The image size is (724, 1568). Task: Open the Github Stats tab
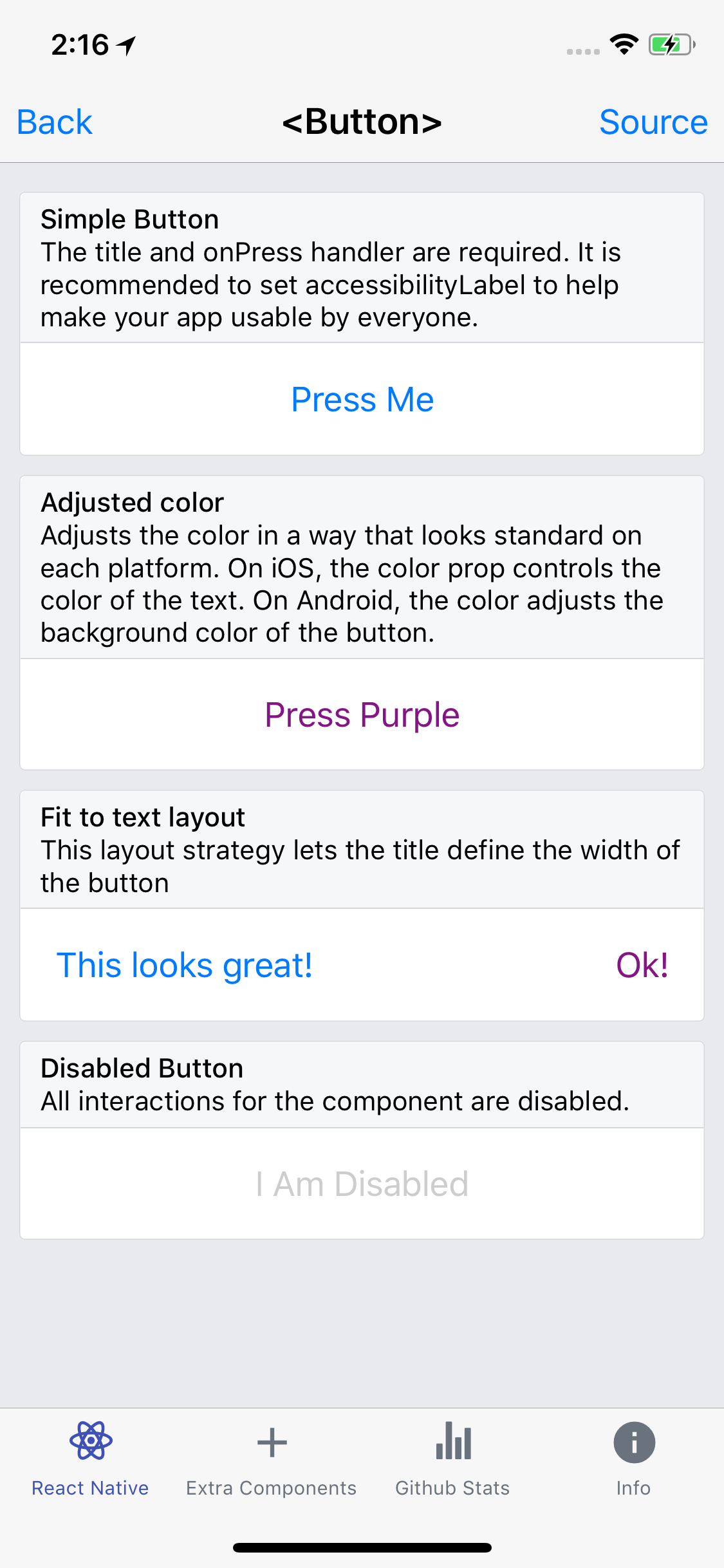point(452,1461)
